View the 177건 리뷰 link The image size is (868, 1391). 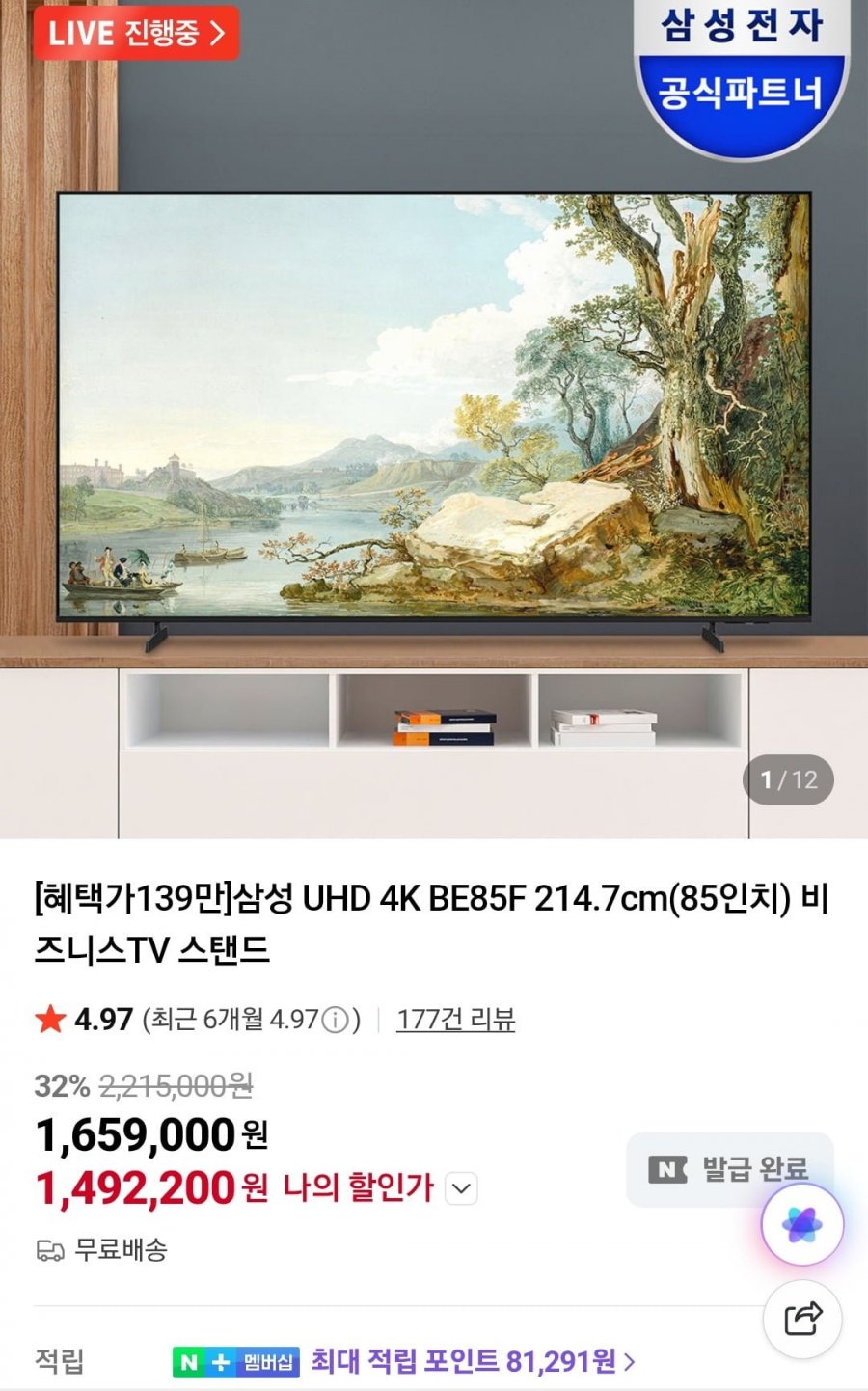[455, 1019]
